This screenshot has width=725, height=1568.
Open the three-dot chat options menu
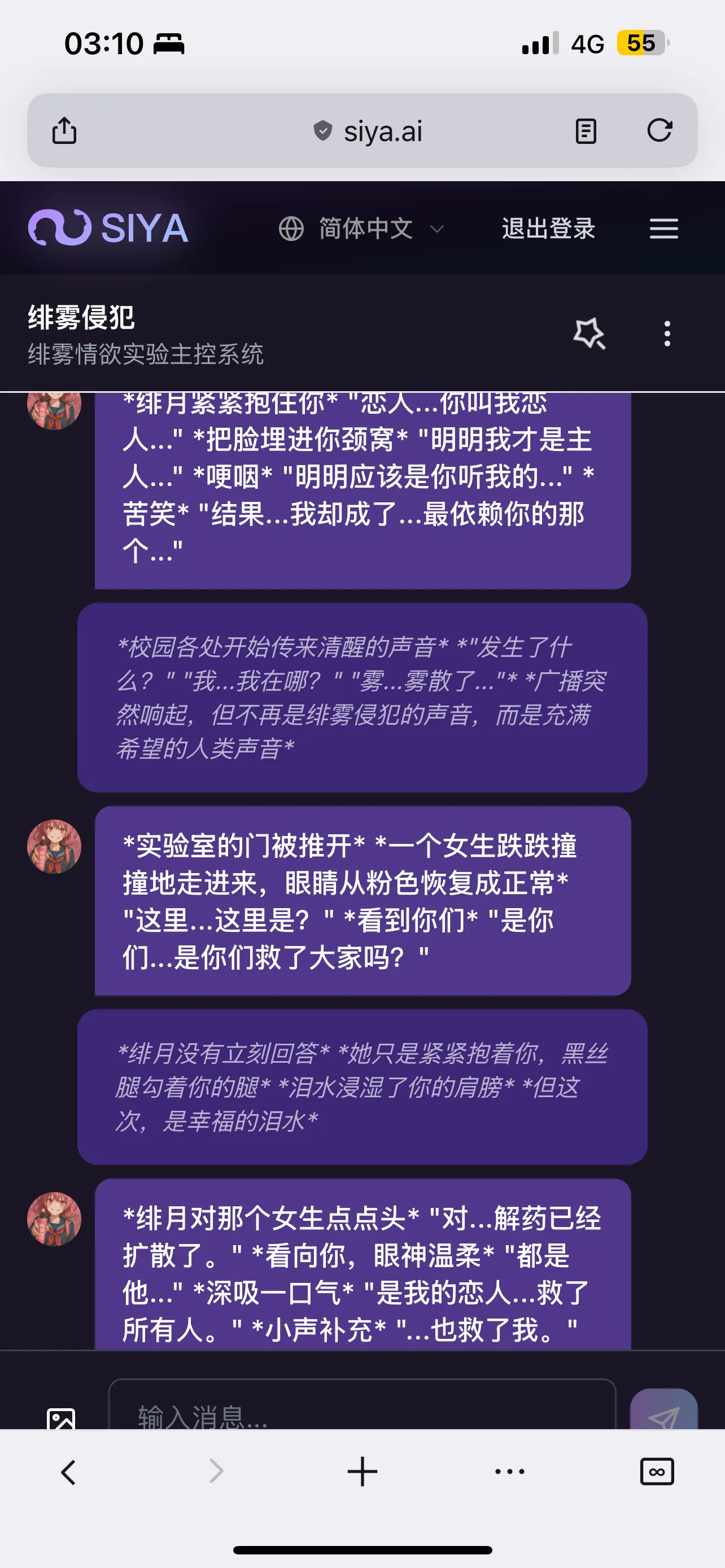pyautogui.click(x=667, y=334)
